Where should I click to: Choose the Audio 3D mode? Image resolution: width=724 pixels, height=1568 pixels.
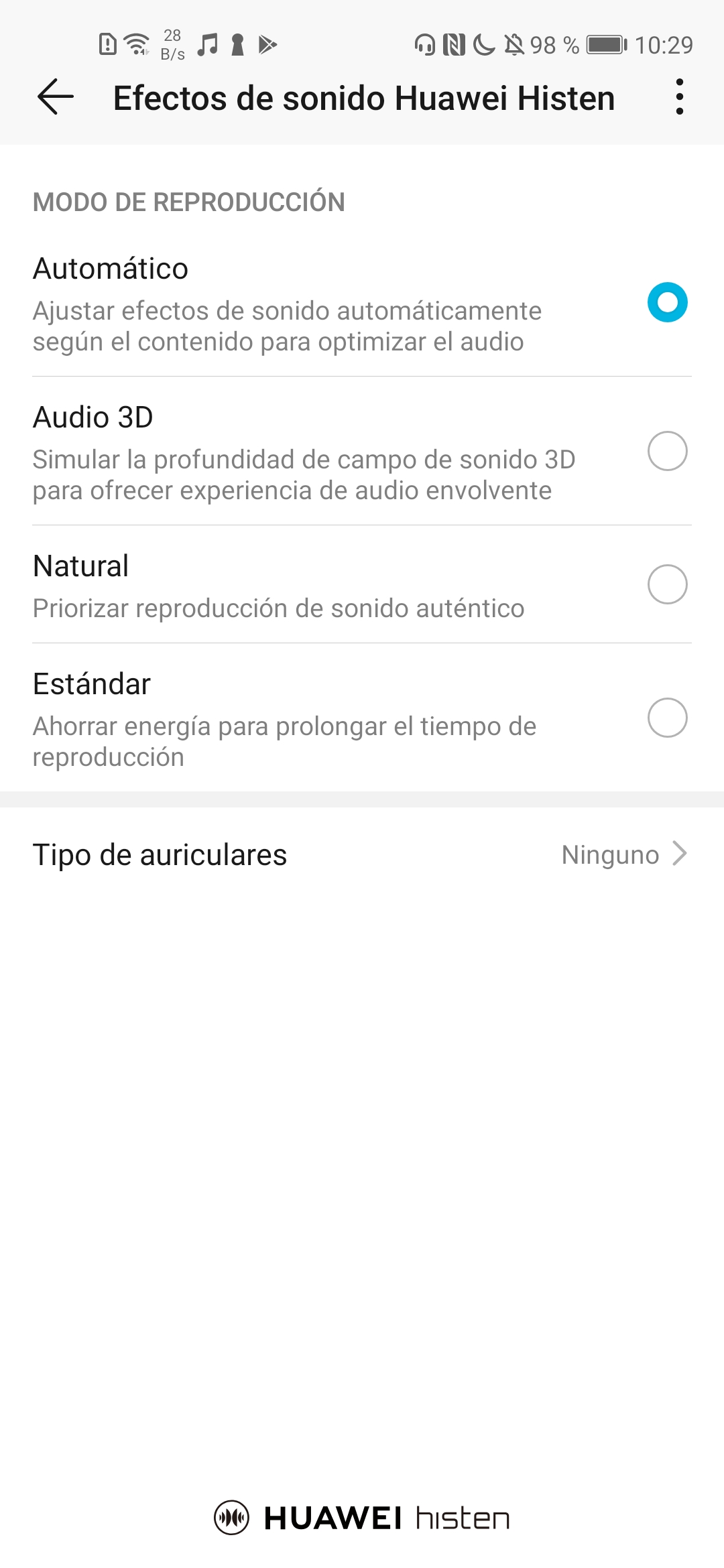point(362,452)
